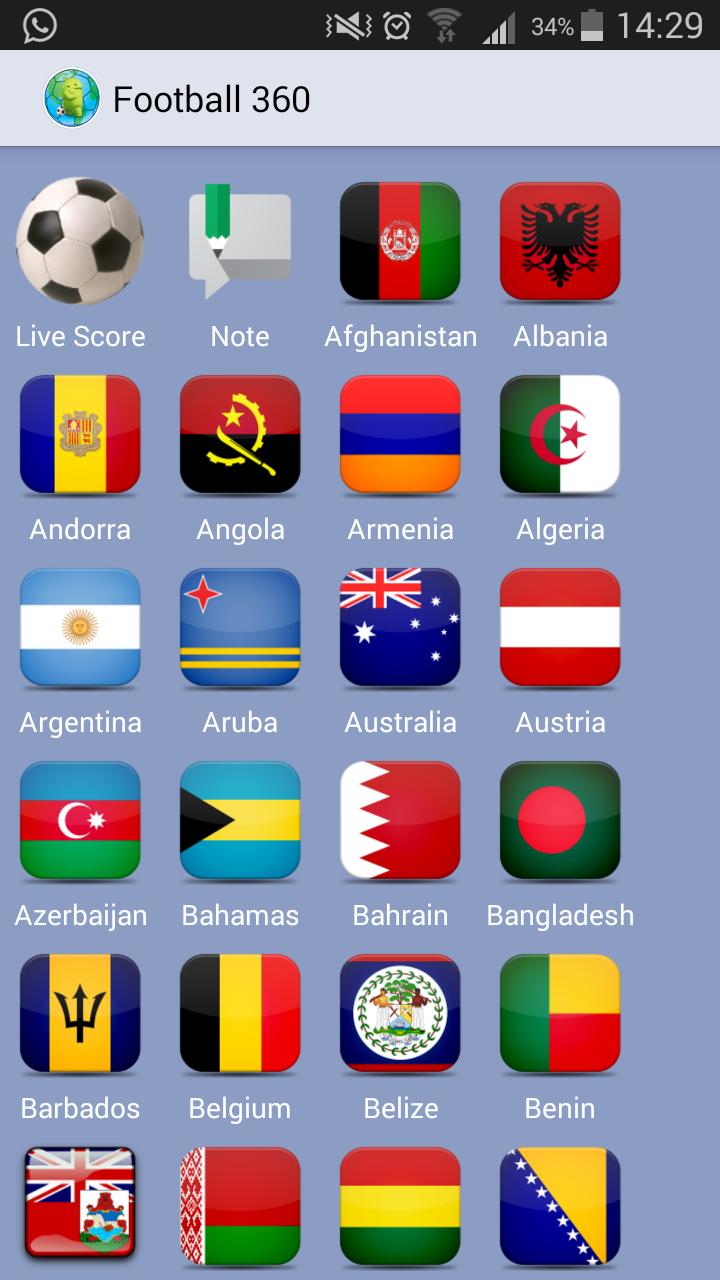Open the Live Score section

coord(80,241)
